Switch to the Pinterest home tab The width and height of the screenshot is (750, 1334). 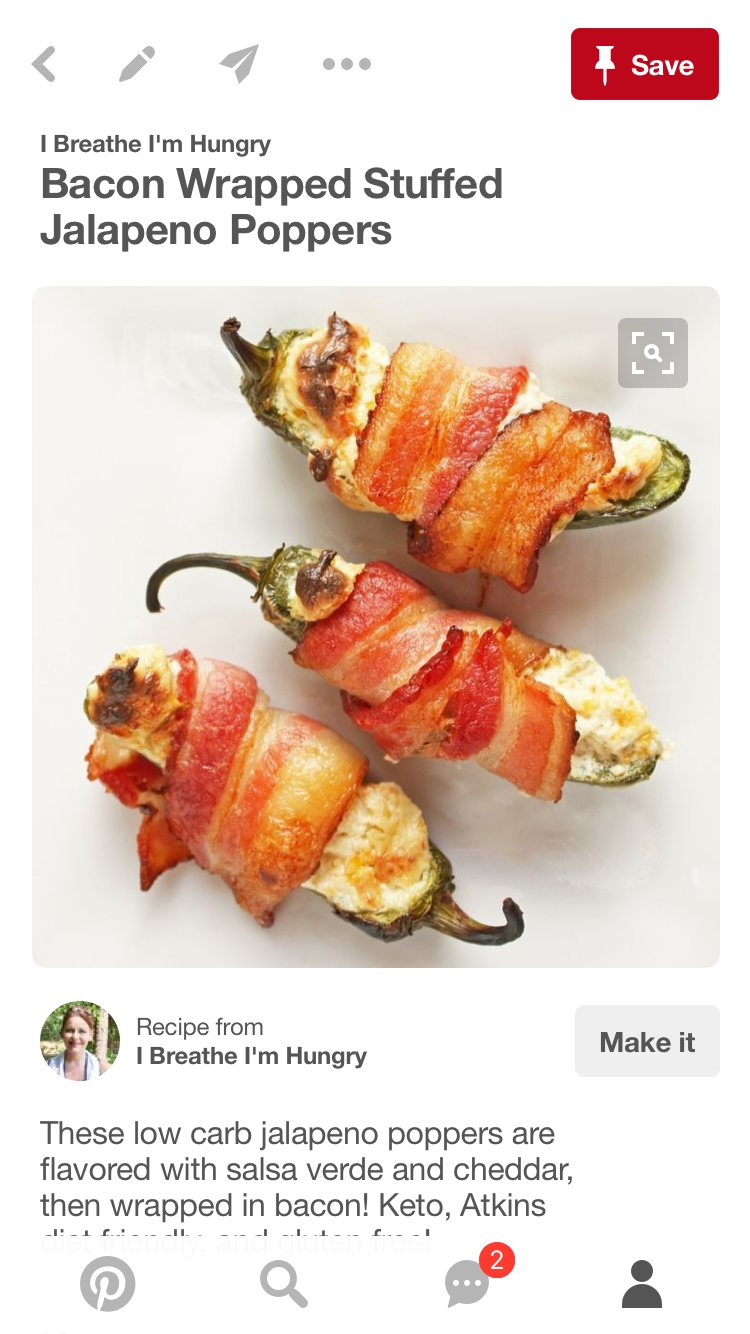(x=107, y=1284)
